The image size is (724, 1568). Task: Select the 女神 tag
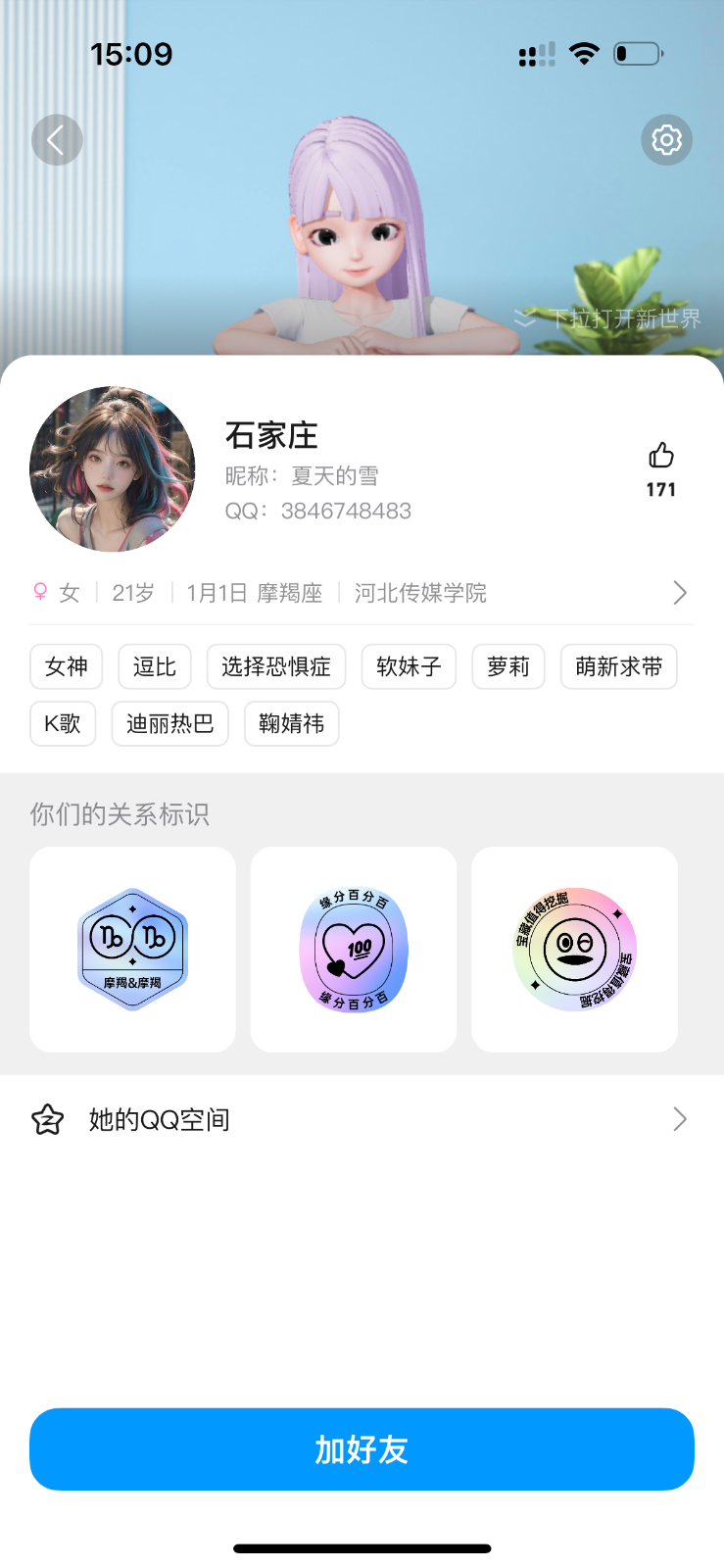(x=67, y=667)
